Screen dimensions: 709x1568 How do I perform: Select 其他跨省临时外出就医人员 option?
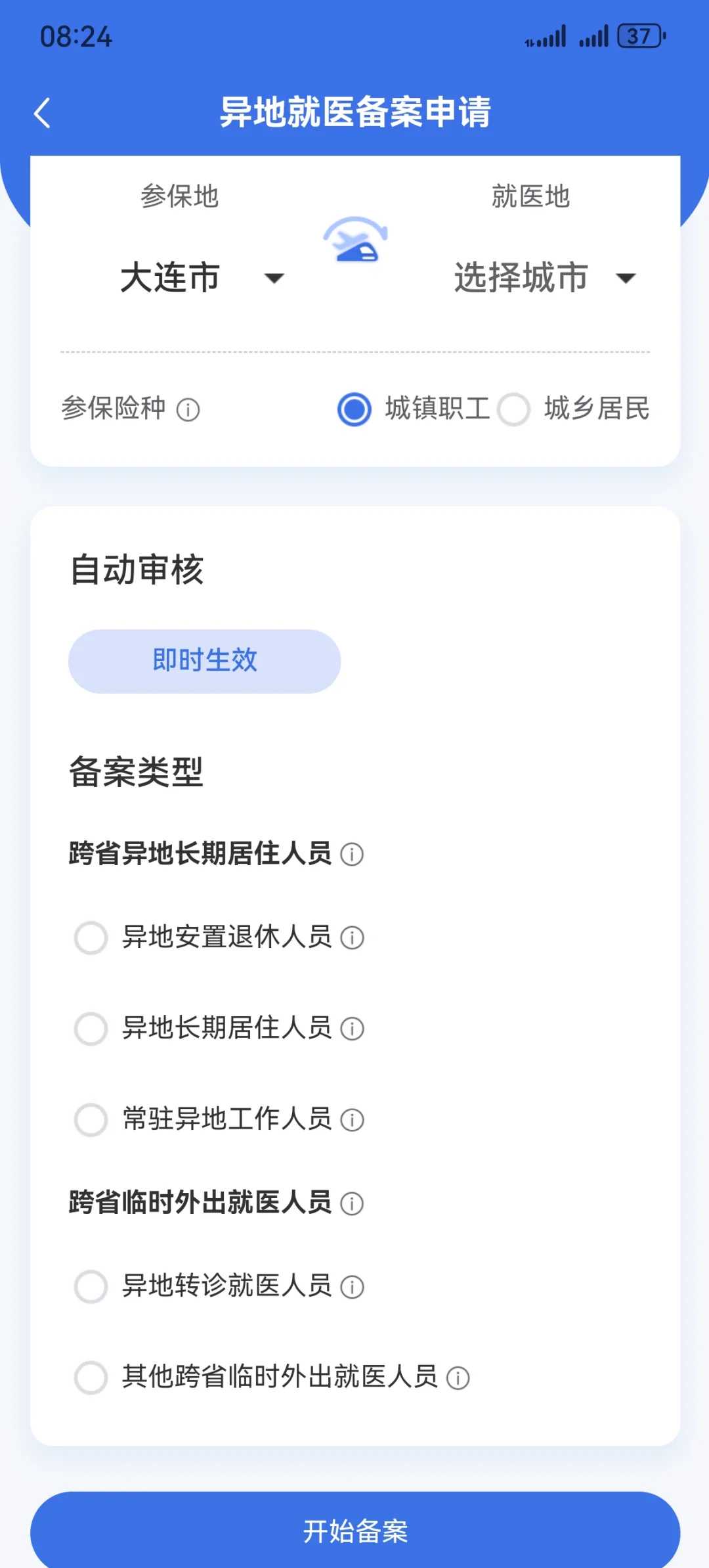click(x=92, y=1378)
